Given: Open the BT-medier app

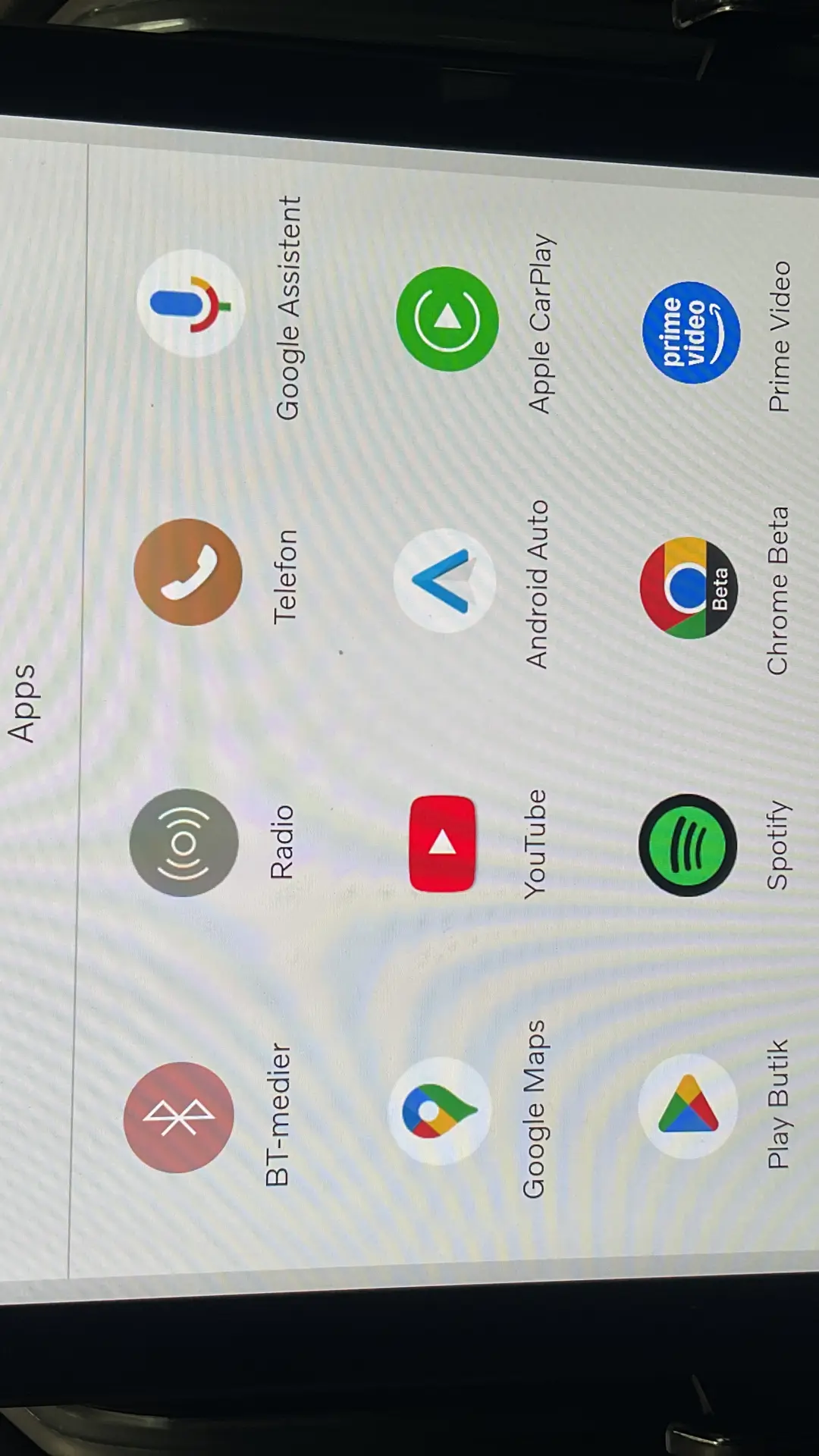Looking at the screenshot, I should [x=179, y=1117].
